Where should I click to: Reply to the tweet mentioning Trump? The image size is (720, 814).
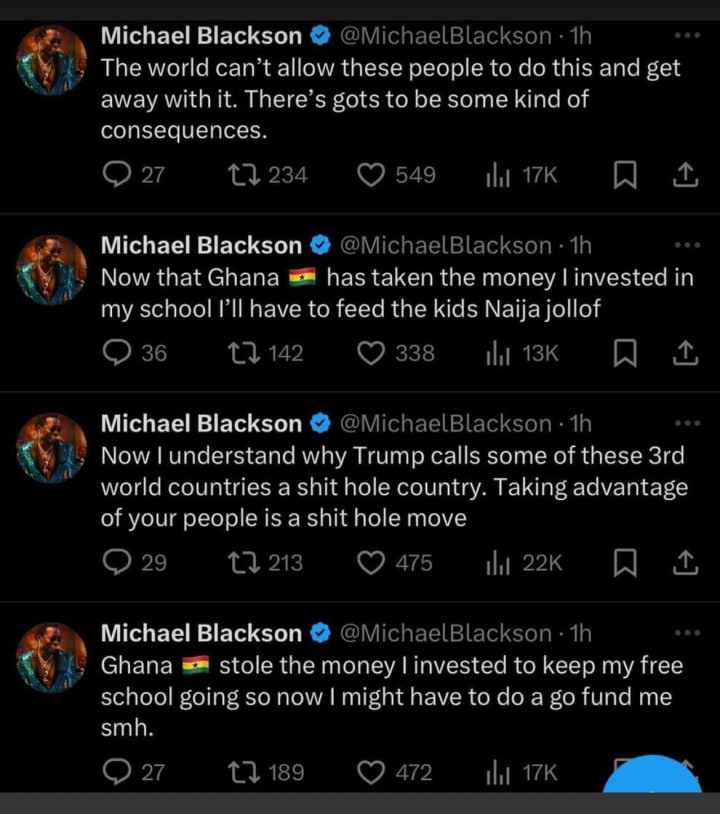[118, 562]
